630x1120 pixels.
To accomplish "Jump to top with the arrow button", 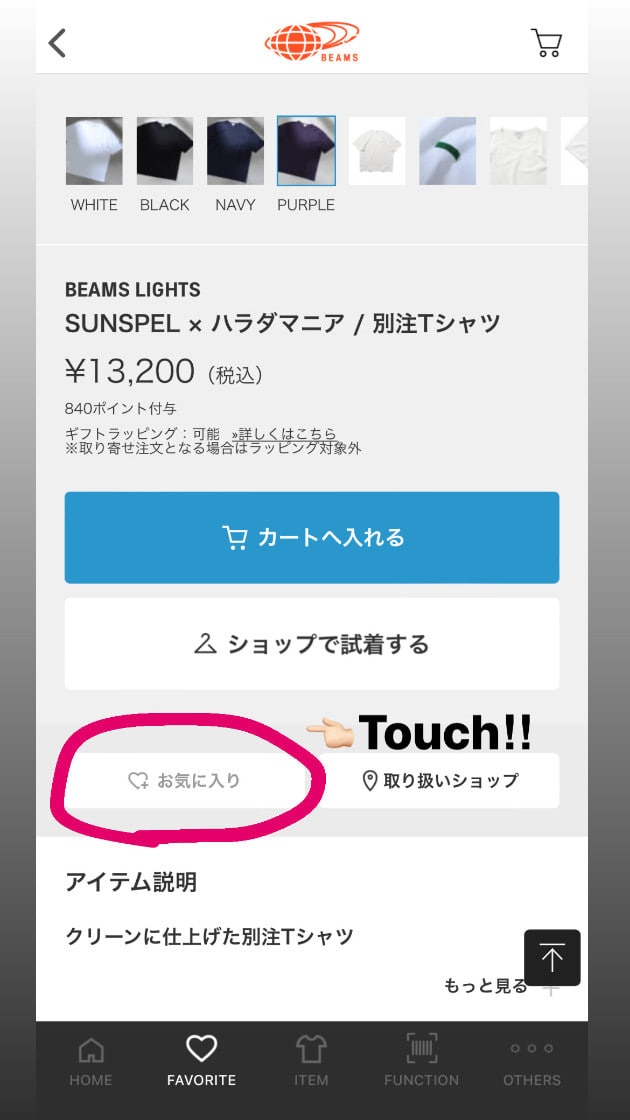I will click(x=552, y=958).
